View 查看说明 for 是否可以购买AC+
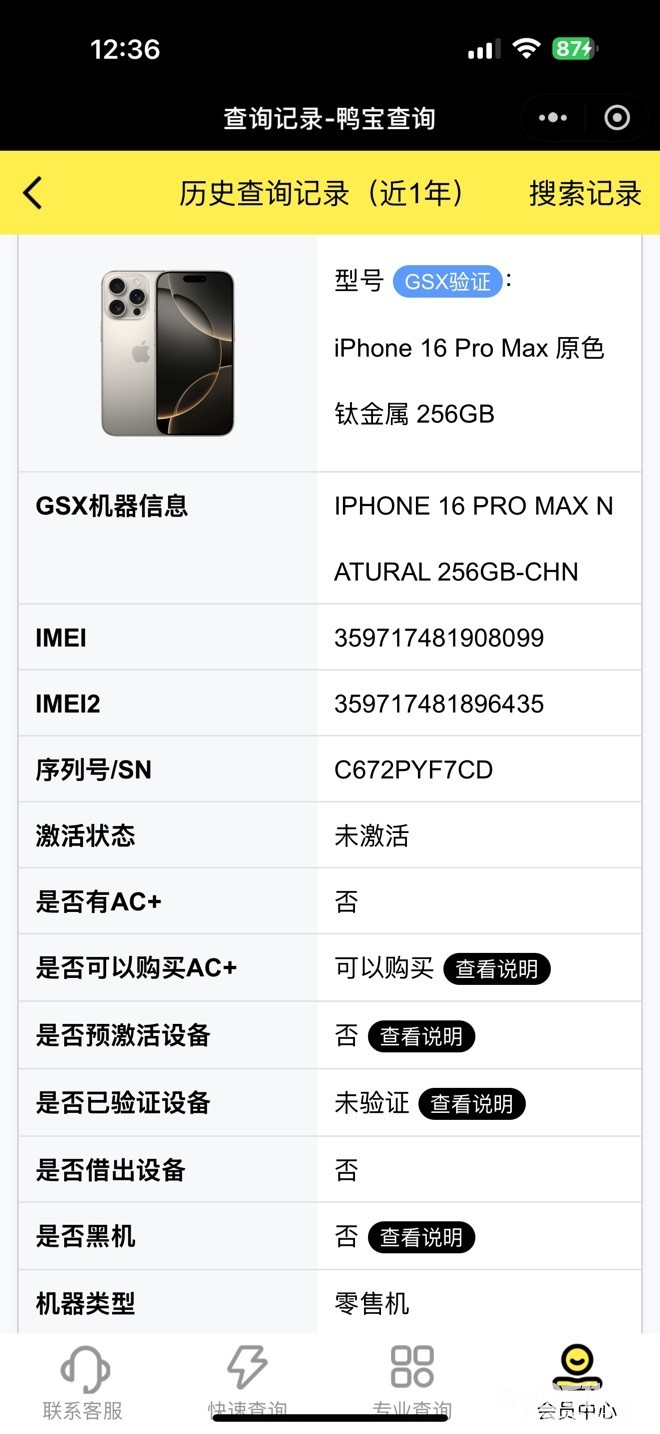 pos(496,968)
